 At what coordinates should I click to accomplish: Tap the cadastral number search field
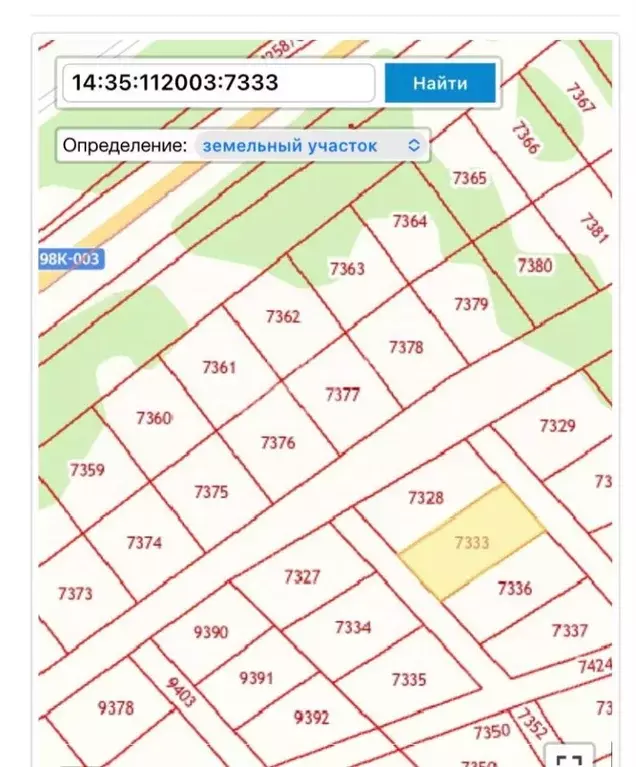click(x=218, y=83)
